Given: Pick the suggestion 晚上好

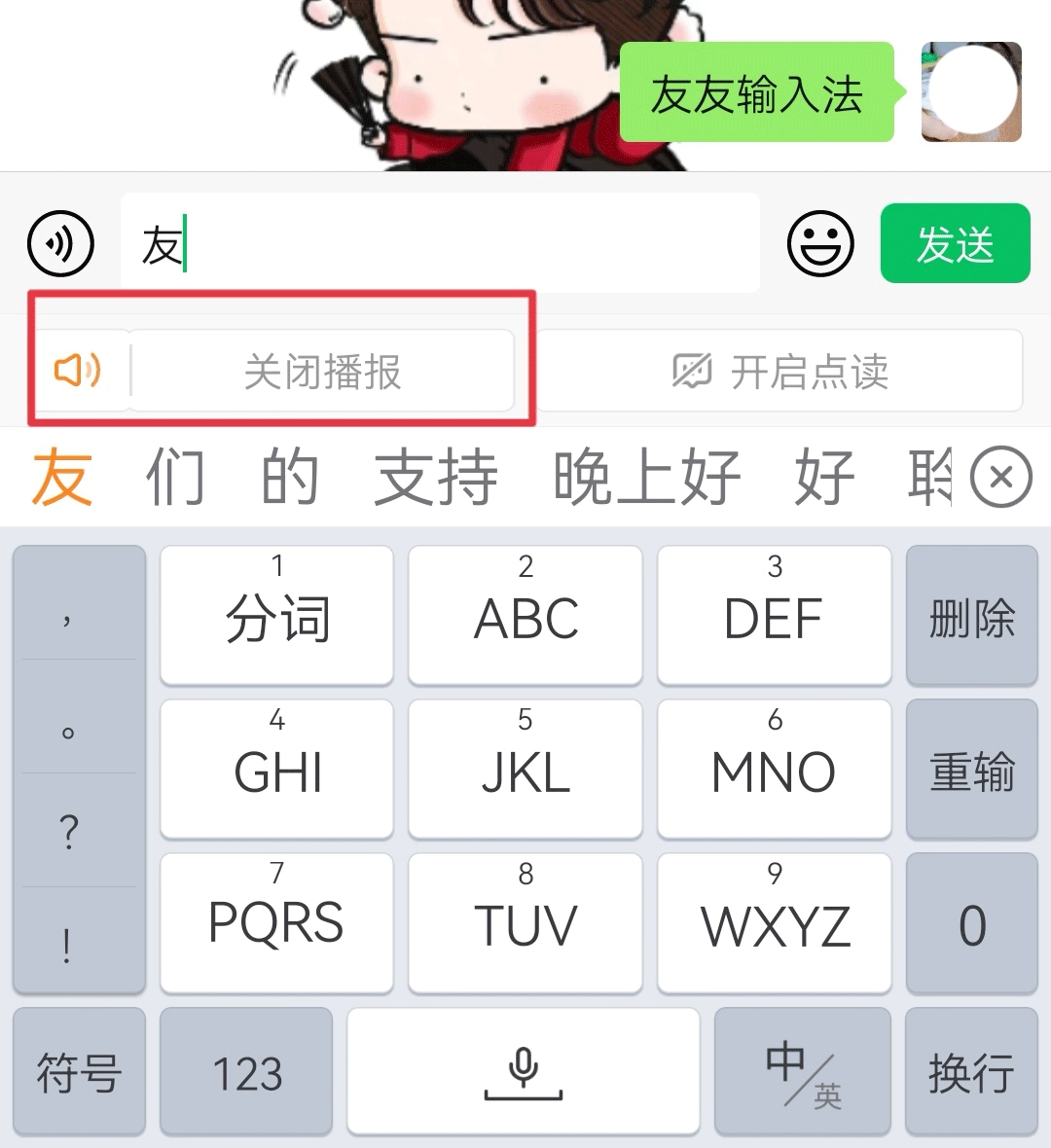Looking at the screenshot, I should coord(646,478).
